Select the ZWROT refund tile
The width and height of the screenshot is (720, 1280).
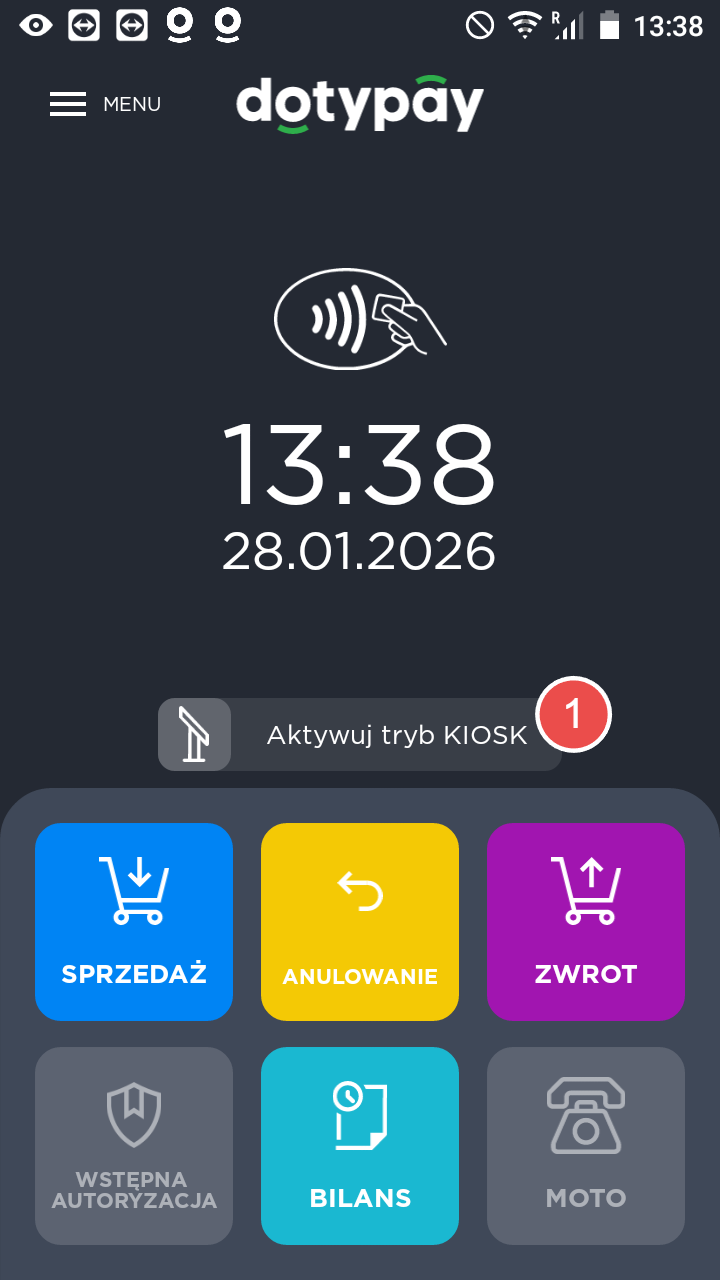(x=586, y=922)
